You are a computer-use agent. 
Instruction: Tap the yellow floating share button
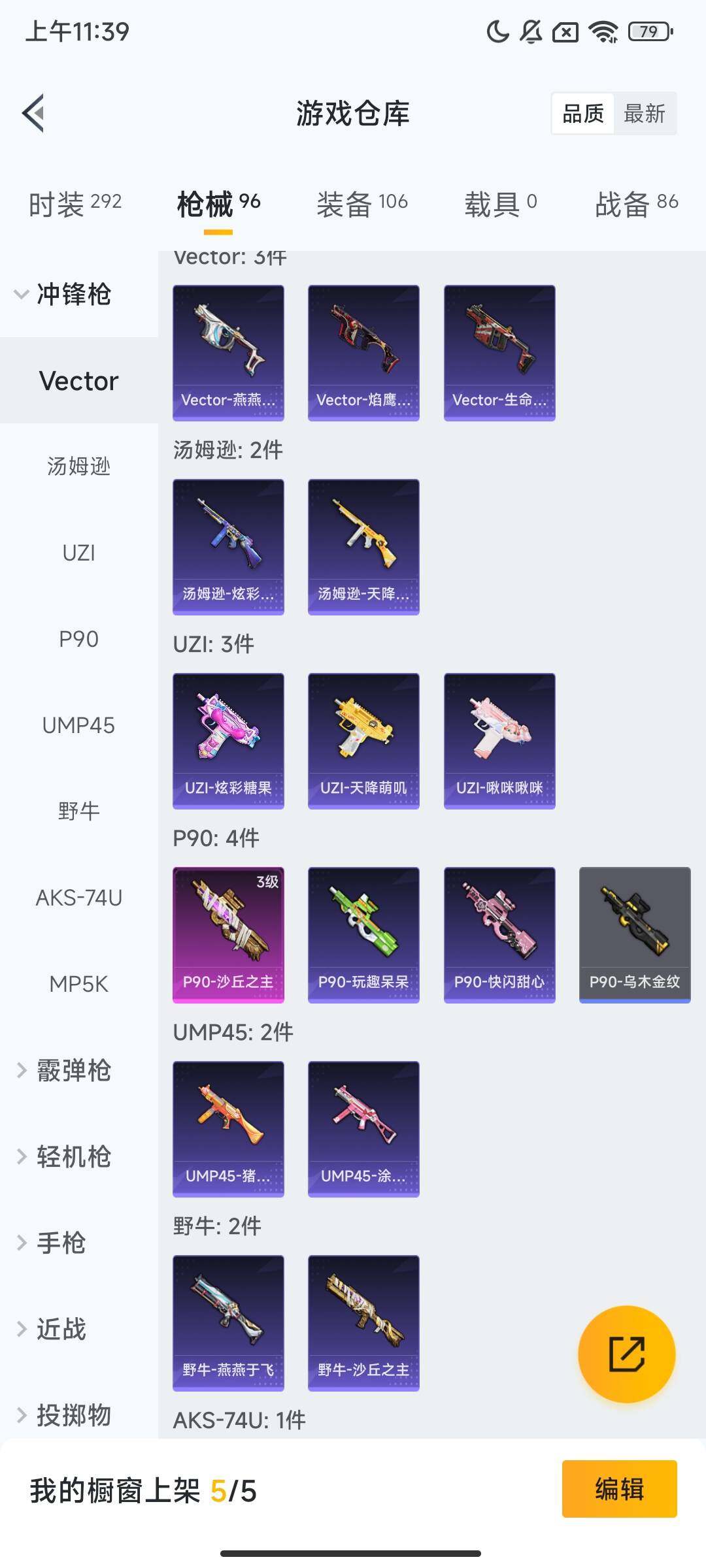[x=626, y=1354]
